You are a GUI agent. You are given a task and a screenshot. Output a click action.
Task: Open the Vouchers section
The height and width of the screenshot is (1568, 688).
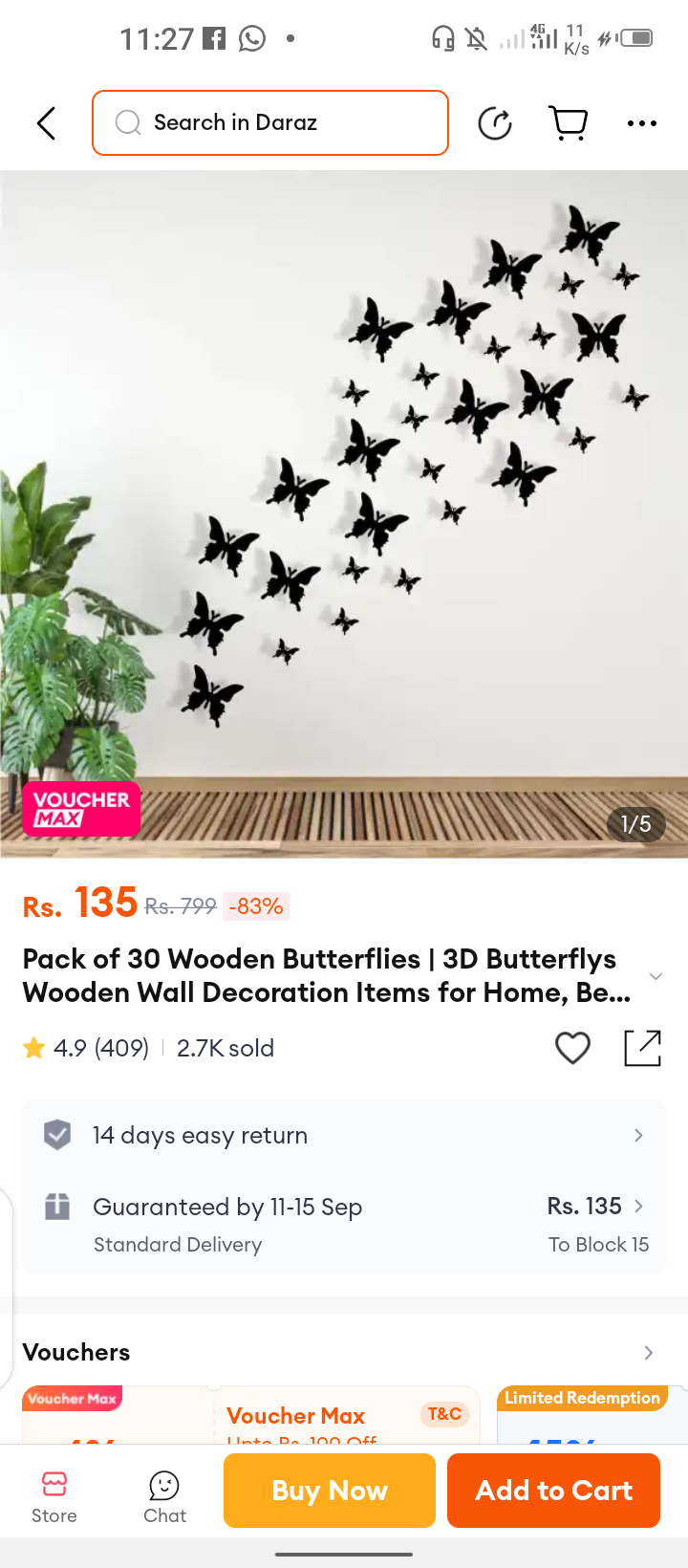[344, 1352]
